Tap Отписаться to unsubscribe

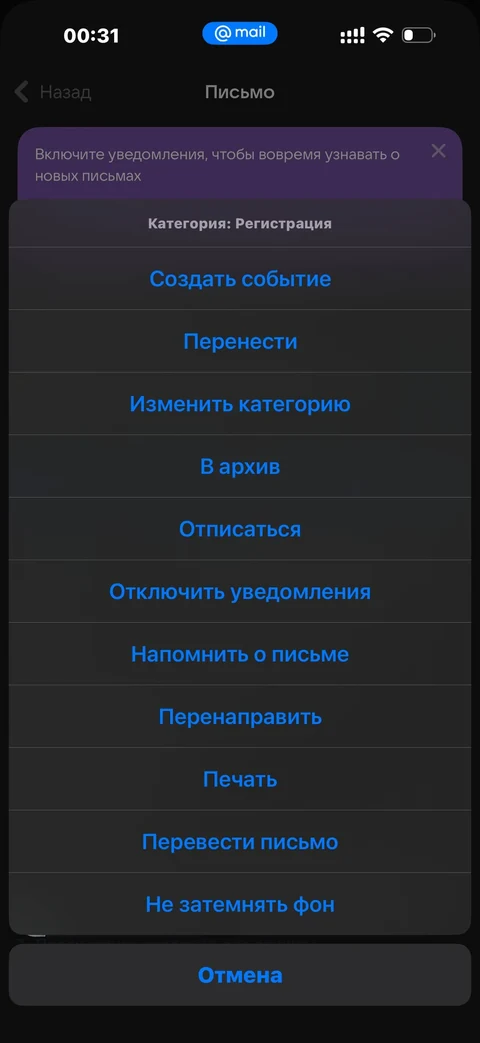240,529
